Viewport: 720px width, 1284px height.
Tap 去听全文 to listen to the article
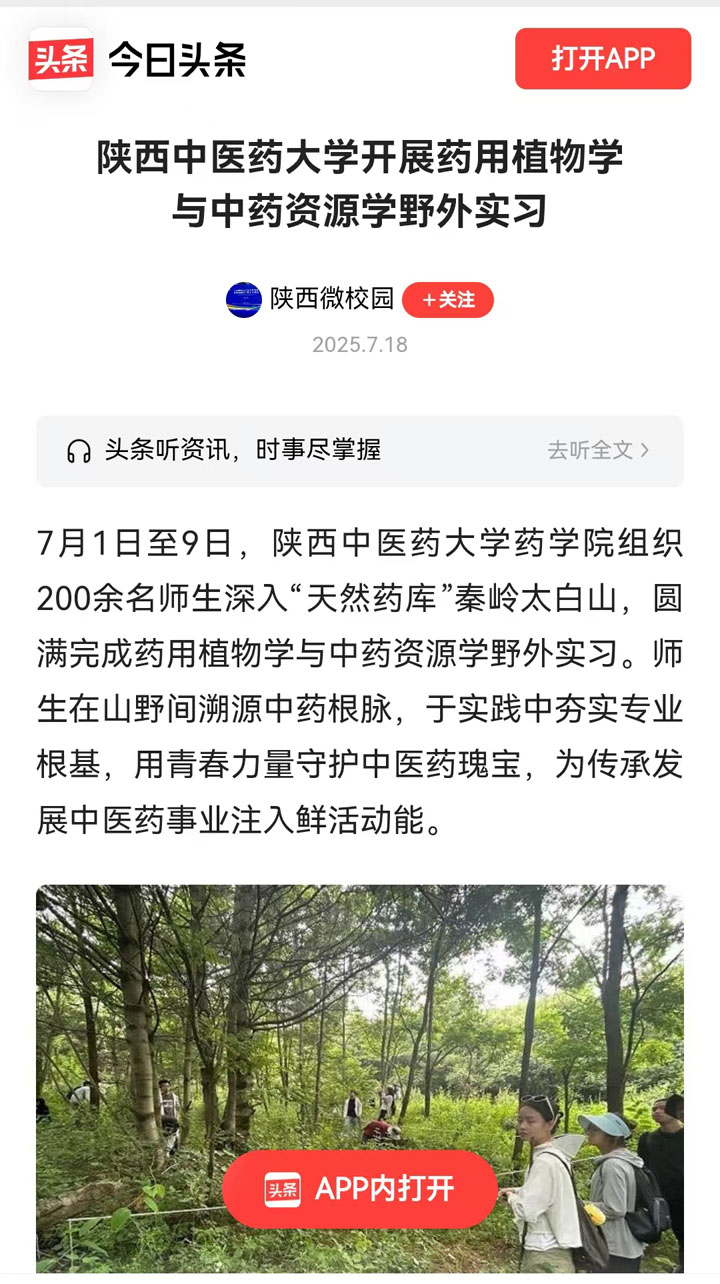coord(598,450)
